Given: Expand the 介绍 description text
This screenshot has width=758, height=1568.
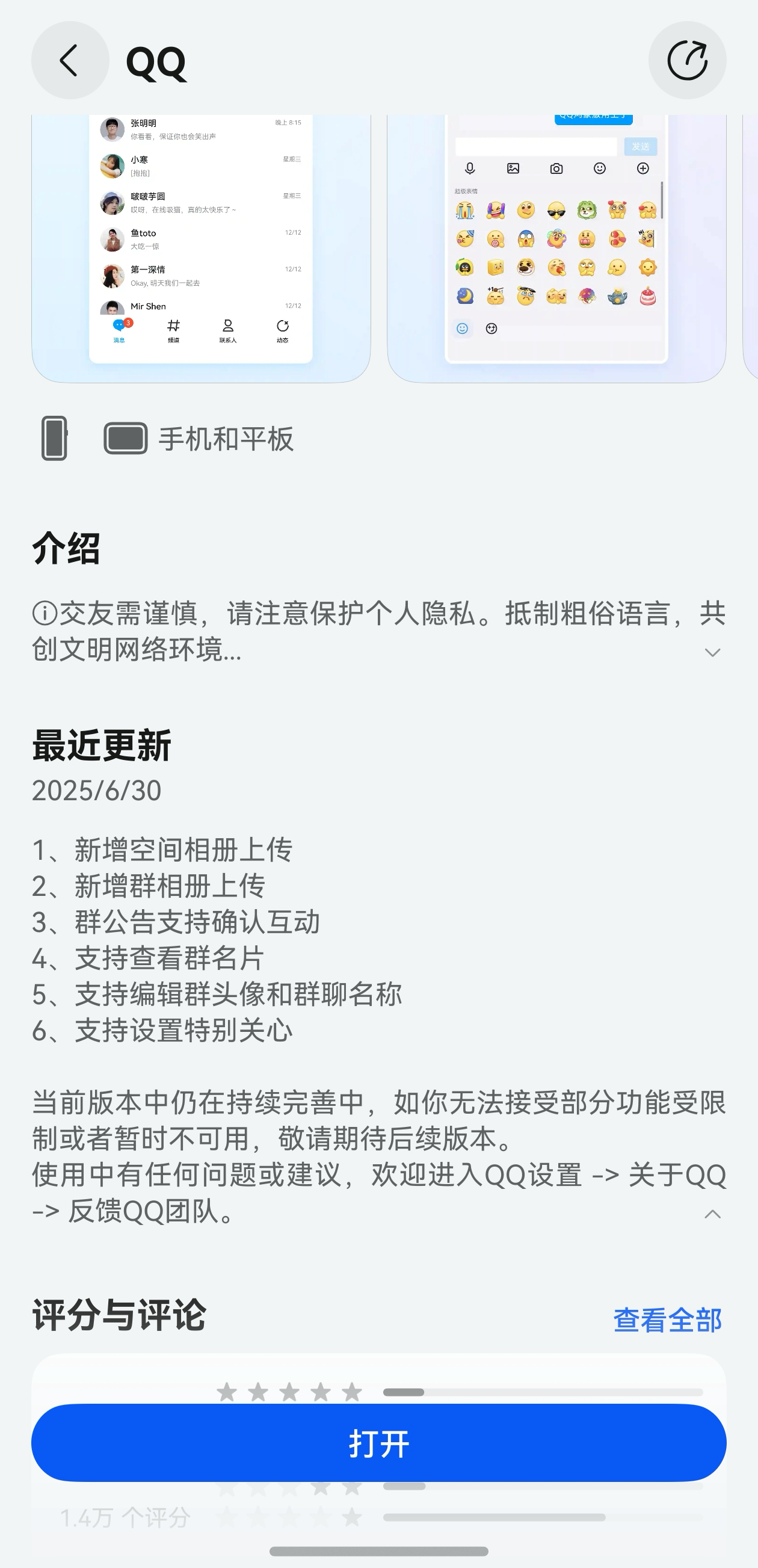Looking at the screenshot, I should pos(712,652).
